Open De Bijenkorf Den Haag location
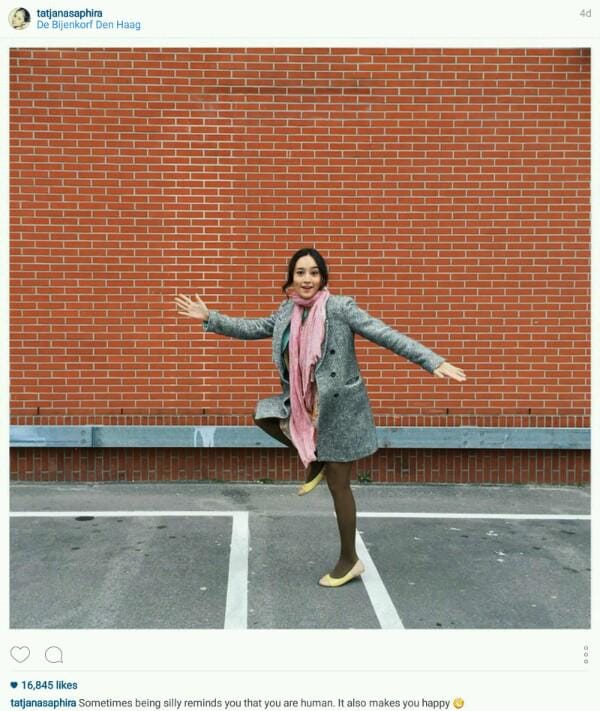The height and width of the screenshot is (711, 600). pos(88,25)
